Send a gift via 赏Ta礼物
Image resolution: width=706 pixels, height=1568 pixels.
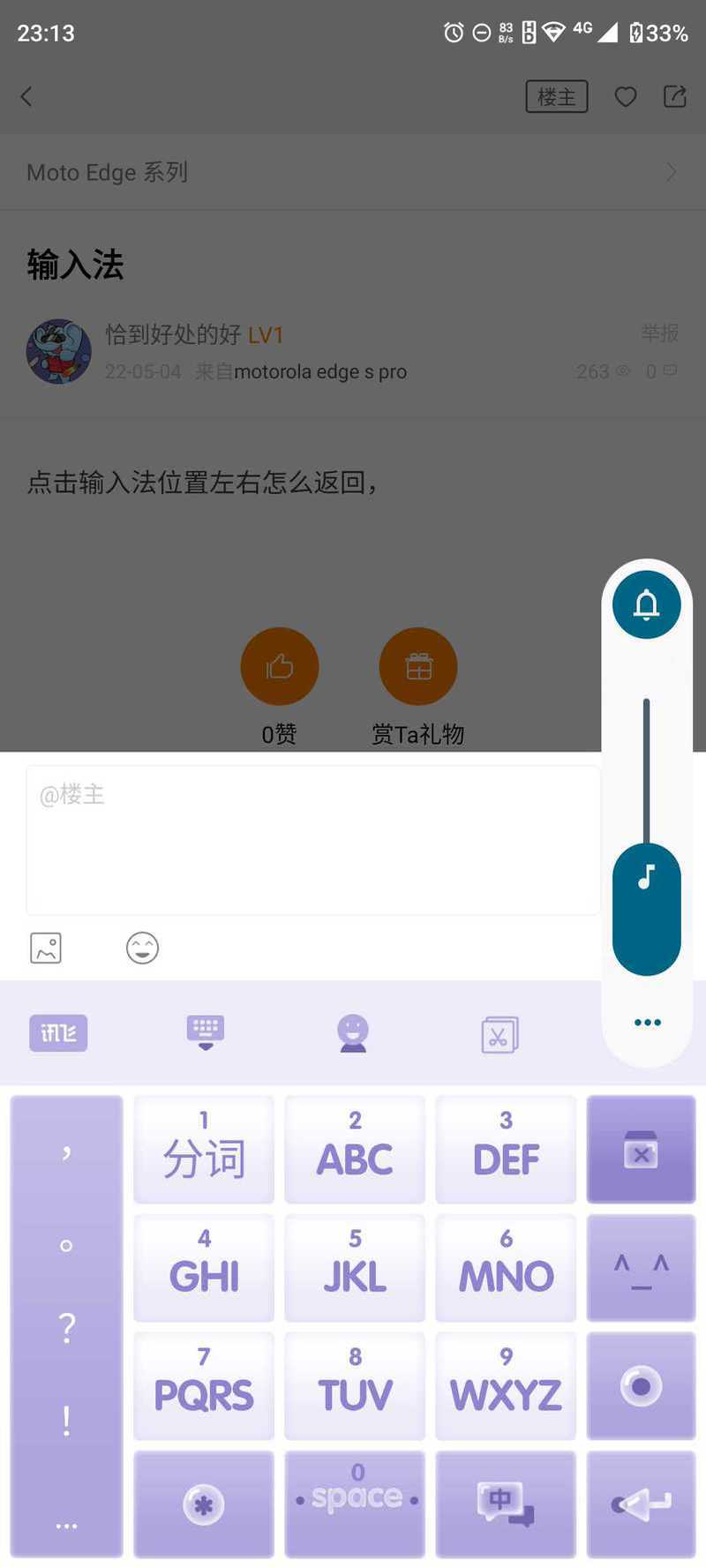point(418,666)
